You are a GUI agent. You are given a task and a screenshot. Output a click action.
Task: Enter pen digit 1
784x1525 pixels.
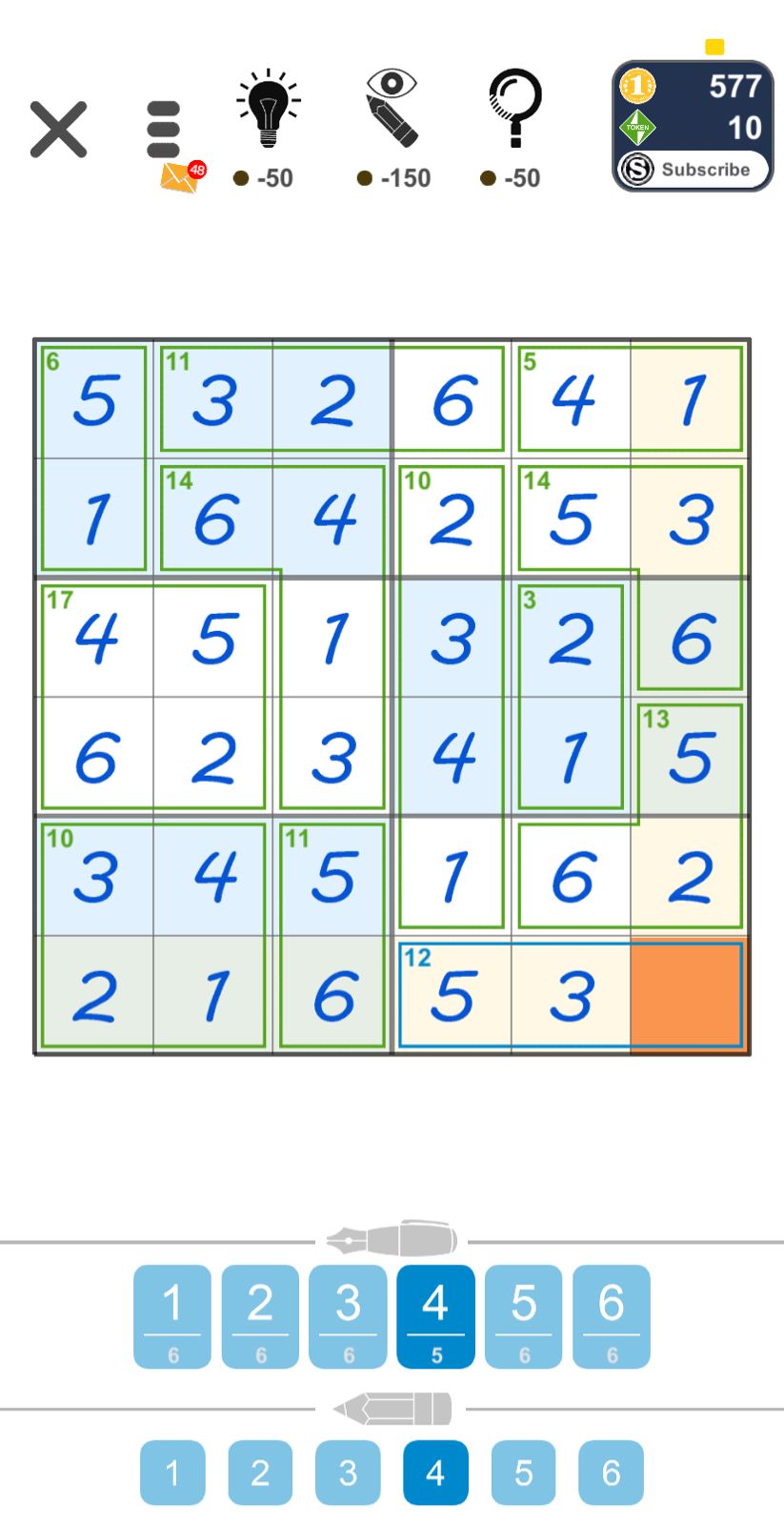[172, 1316]
